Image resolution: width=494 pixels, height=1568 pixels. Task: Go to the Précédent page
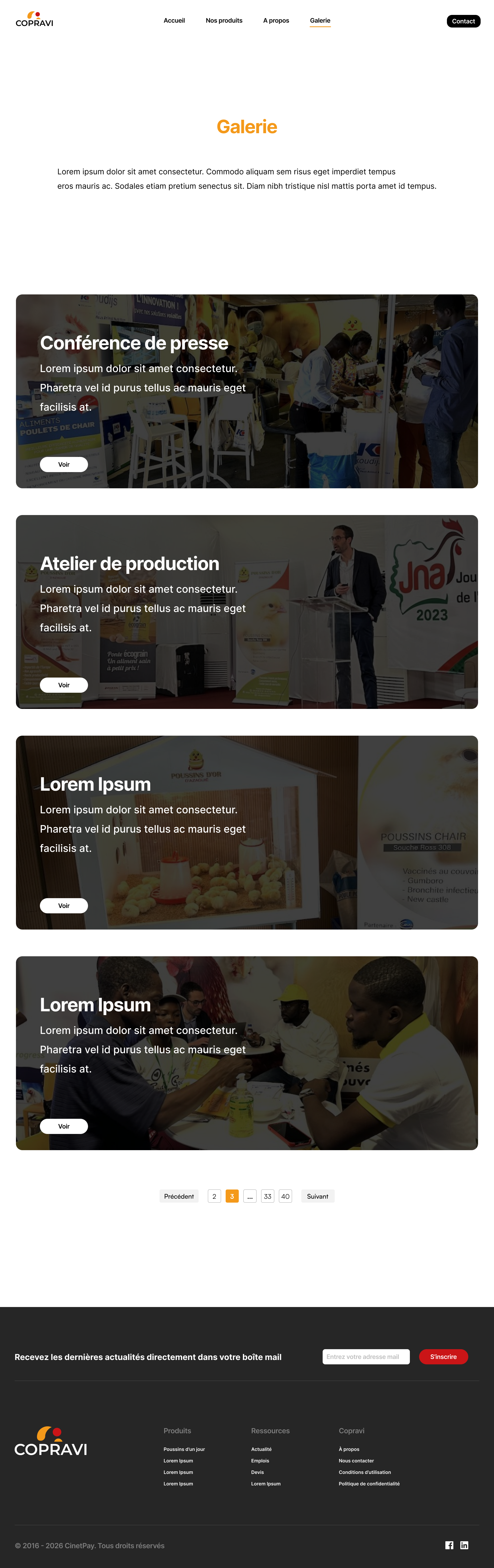(x=179, y=1196)
